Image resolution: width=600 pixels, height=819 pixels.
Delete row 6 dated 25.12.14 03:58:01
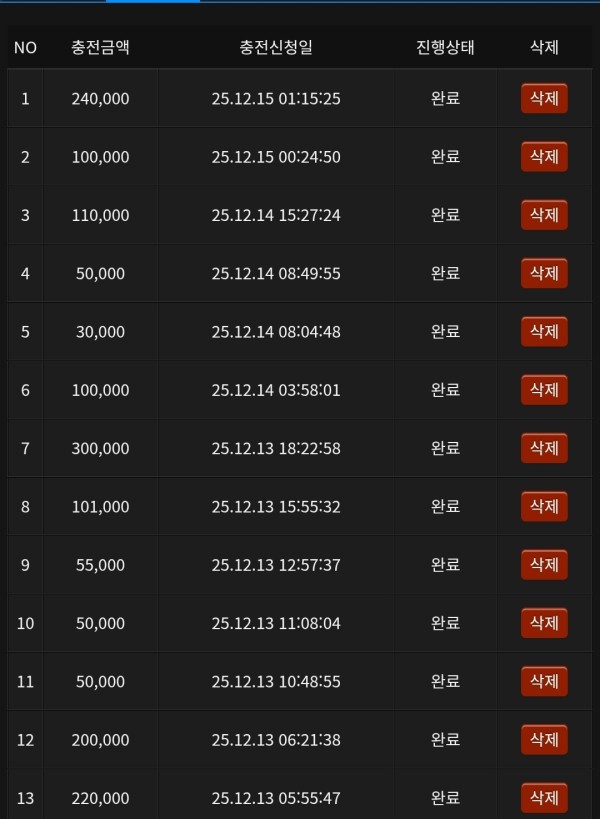point(544,390)
